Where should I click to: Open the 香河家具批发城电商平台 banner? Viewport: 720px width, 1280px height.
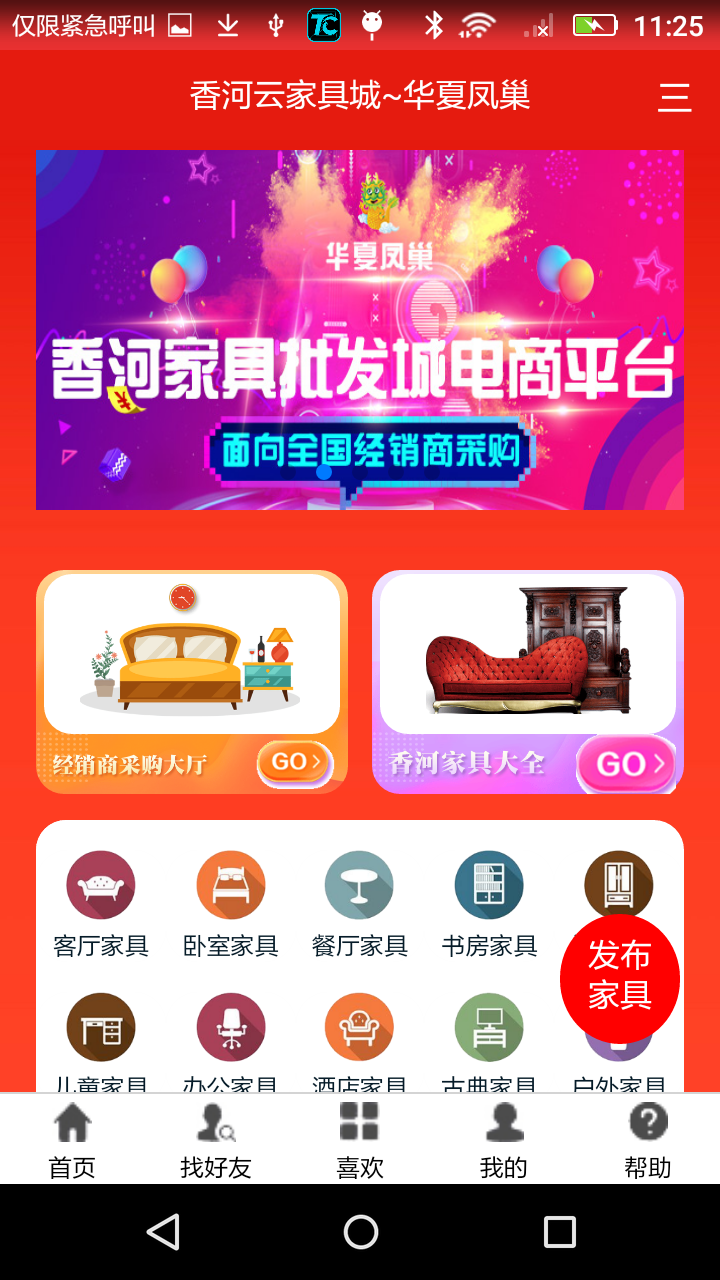pyautogui.click(x=360, y=330)
